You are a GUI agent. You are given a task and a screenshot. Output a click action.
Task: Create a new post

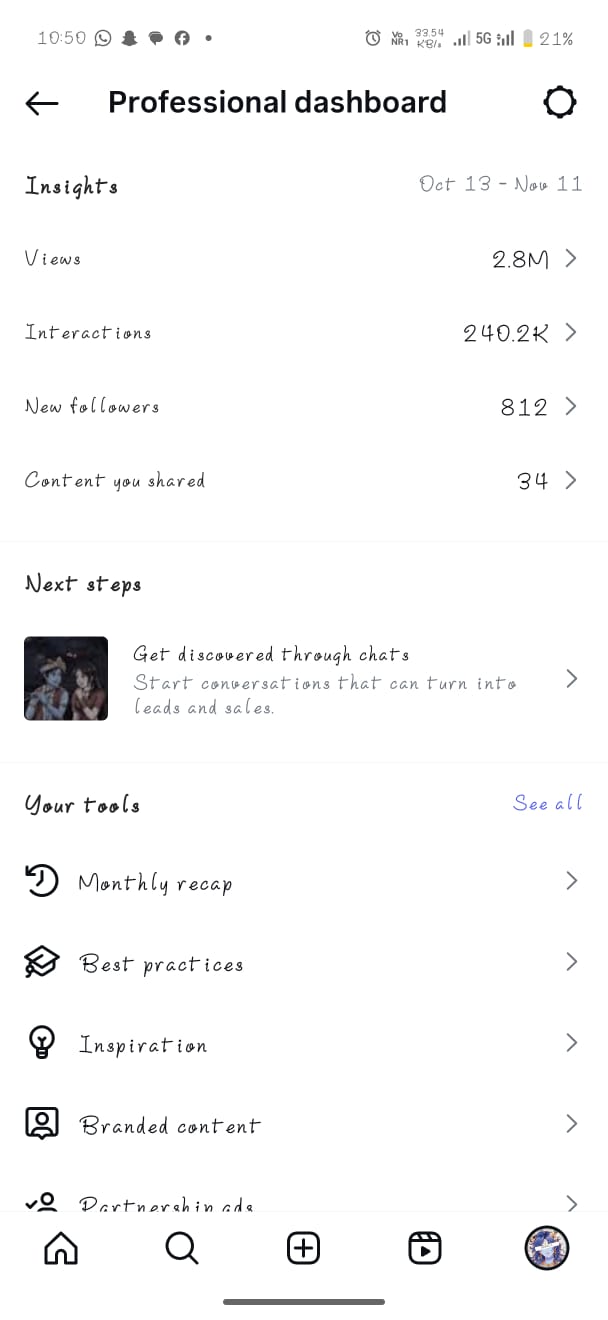(x=303, y=1248)
